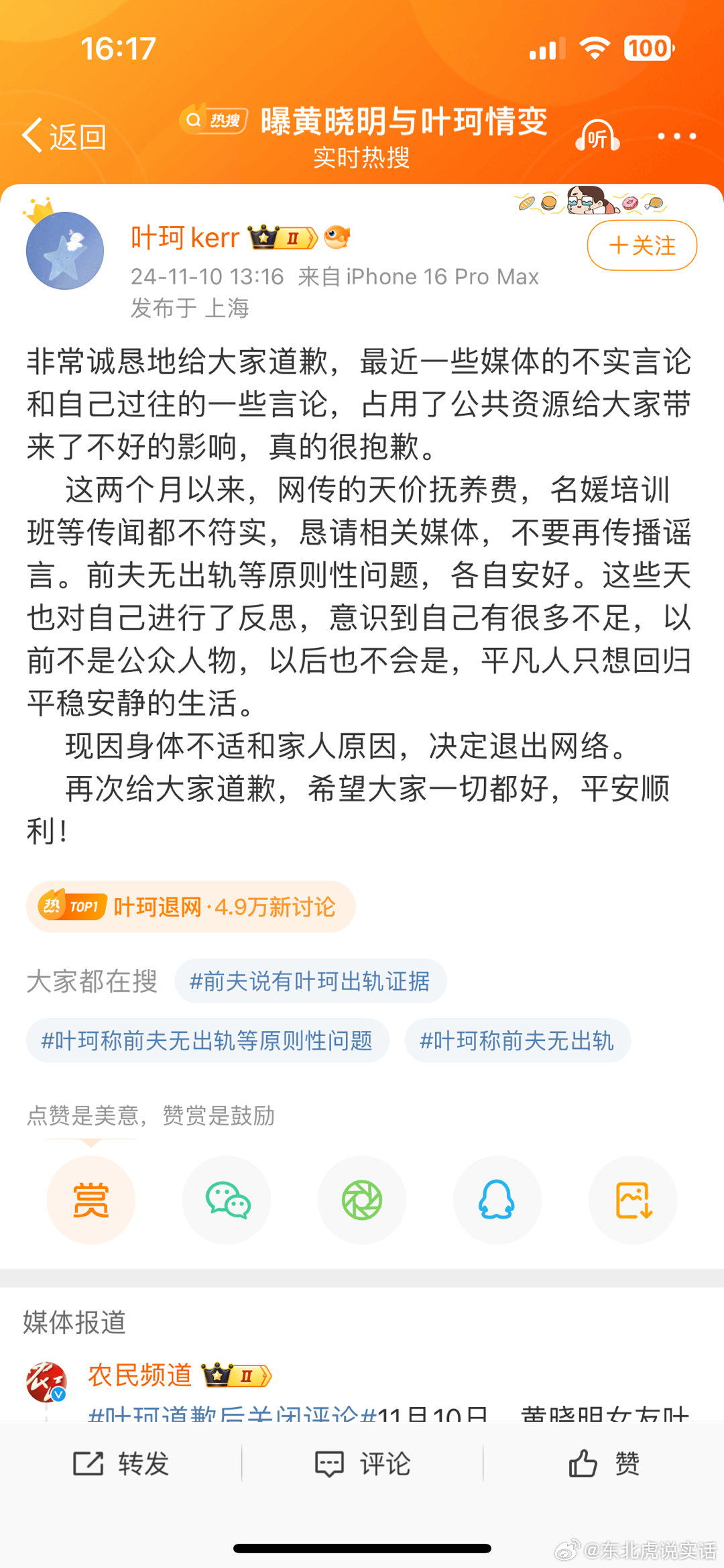Share the post to QQ
Screen dimensions: 724x1568
coord(497,1200)
